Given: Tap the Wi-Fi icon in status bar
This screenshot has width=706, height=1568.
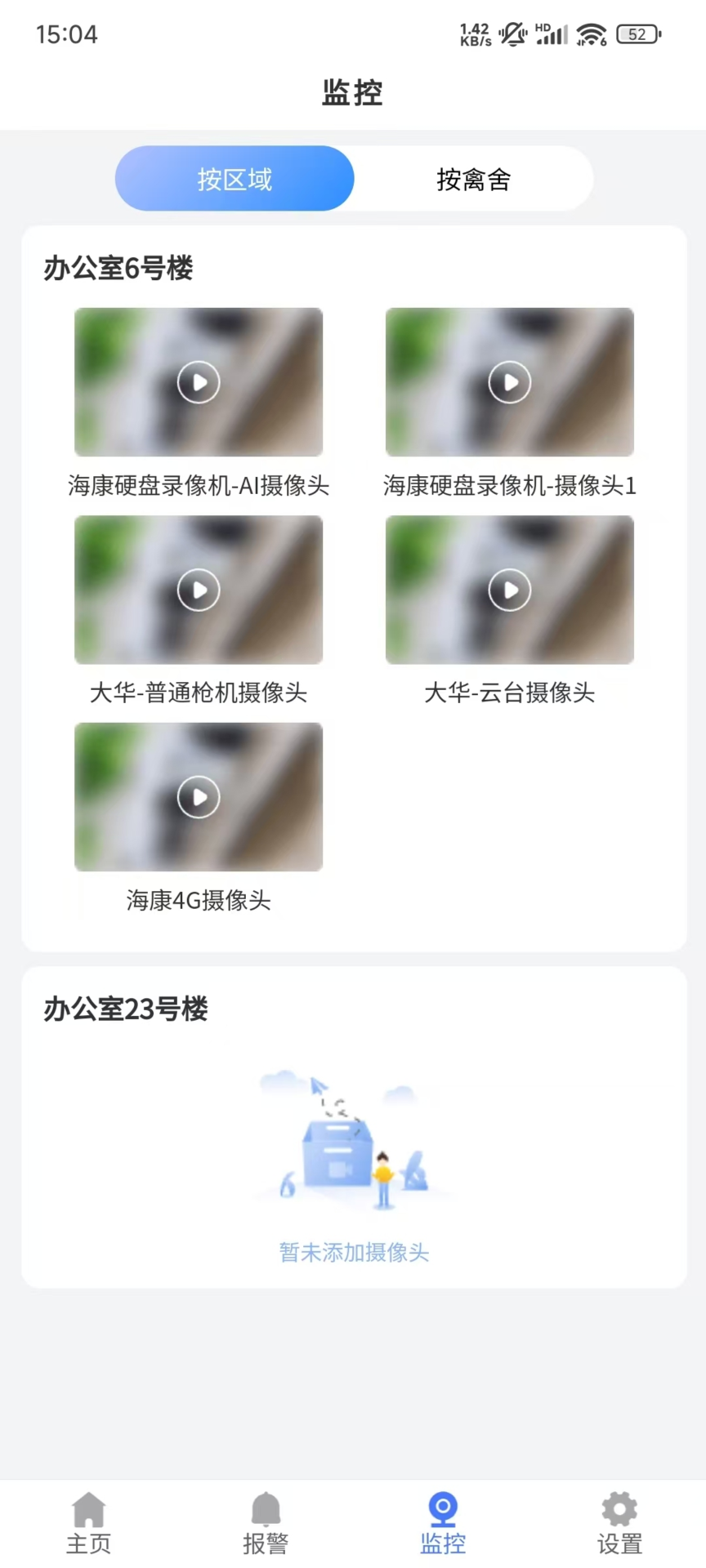Looking at the screenshot, I should tap(590, 34).
